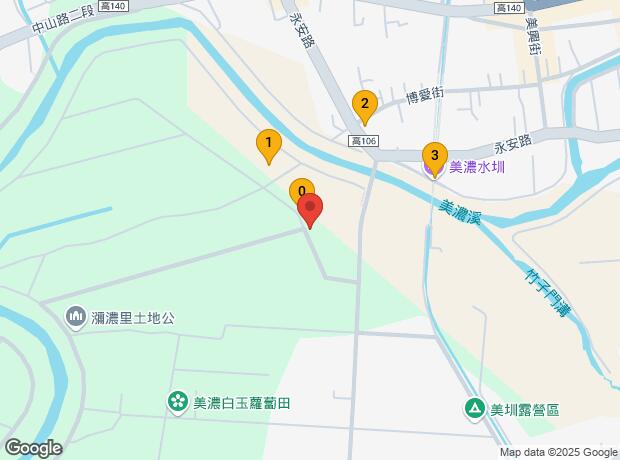
Task: Tap the red location pin
Action: pos(310,211)
